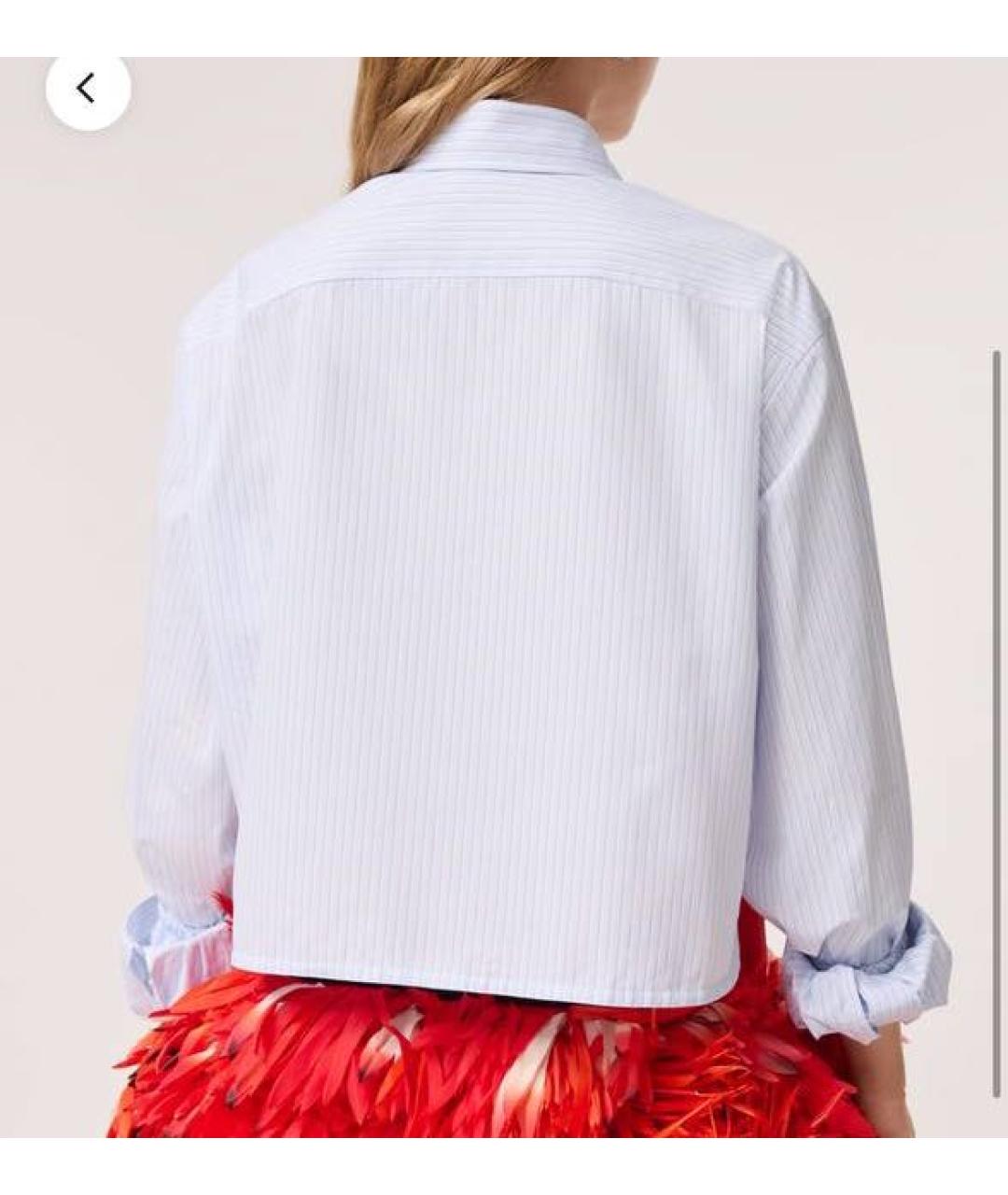This screenshot has width=1008, height=1195.
Task: Click the chevron inside the white circle
Action: click(87, 87)
